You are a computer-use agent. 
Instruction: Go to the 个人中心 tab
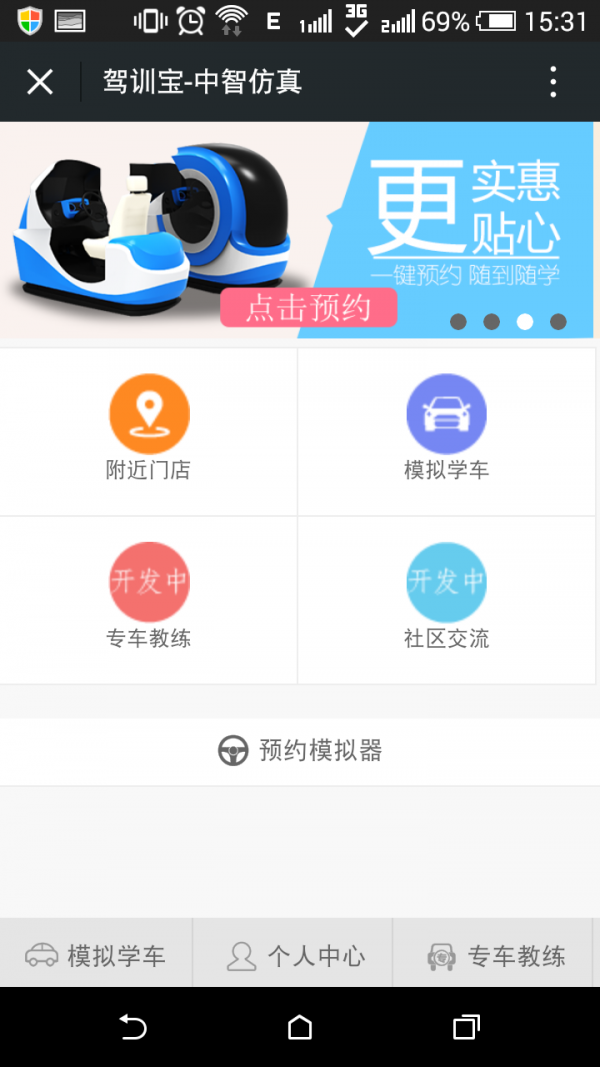(295, 955)
